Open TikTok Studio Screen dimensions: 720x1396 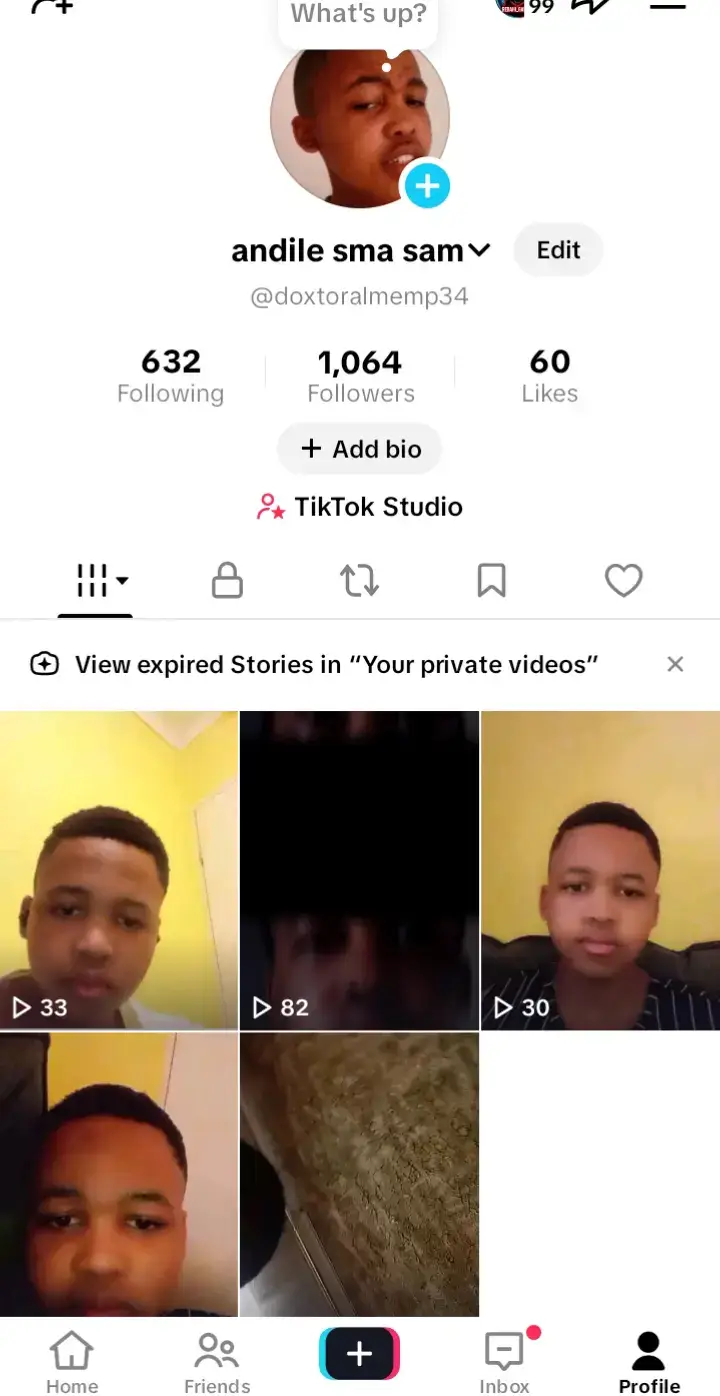pos(360,507)
